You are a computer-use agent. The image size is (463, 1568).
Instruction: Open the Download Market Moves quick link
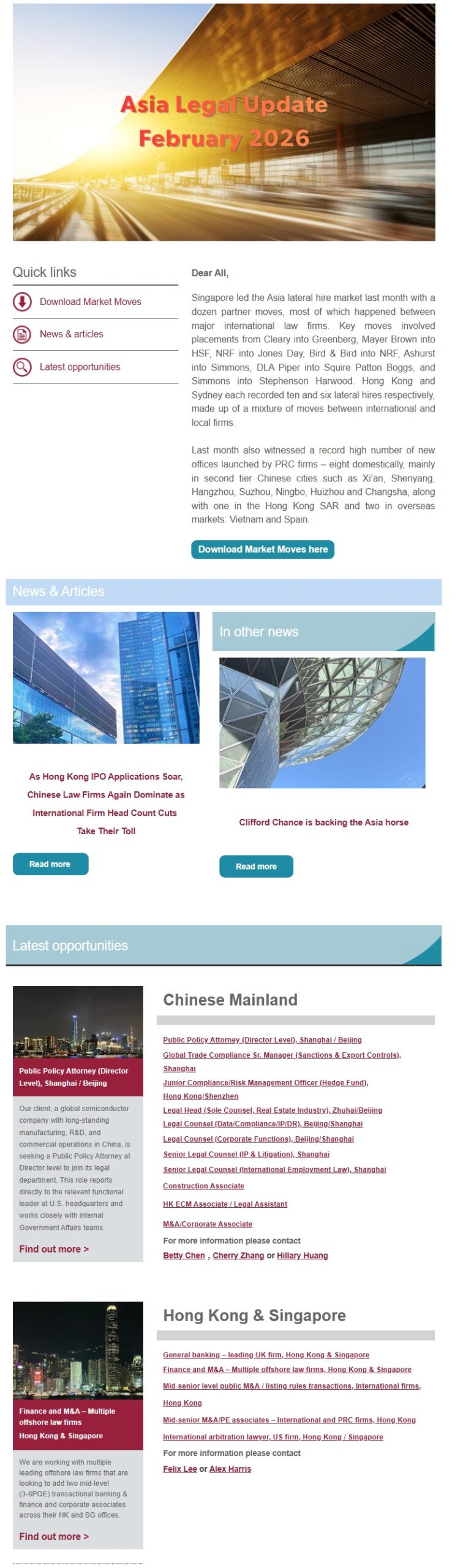[x=90, y=301]
